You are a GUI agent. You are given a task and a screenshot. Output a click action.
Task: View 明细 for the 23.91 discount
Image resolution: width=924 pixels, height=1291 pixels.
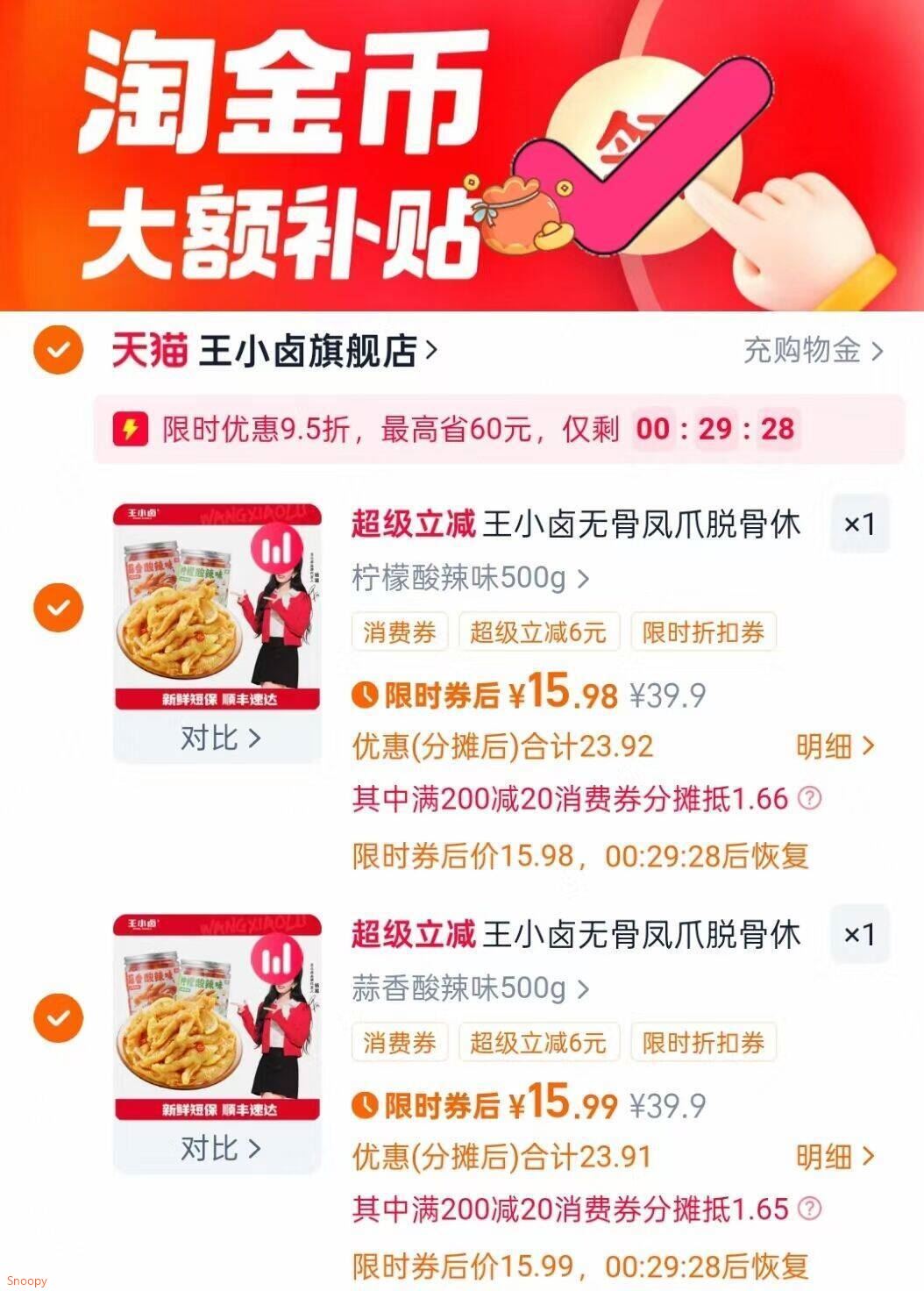pyautogui.click(x=834, y=1157)
